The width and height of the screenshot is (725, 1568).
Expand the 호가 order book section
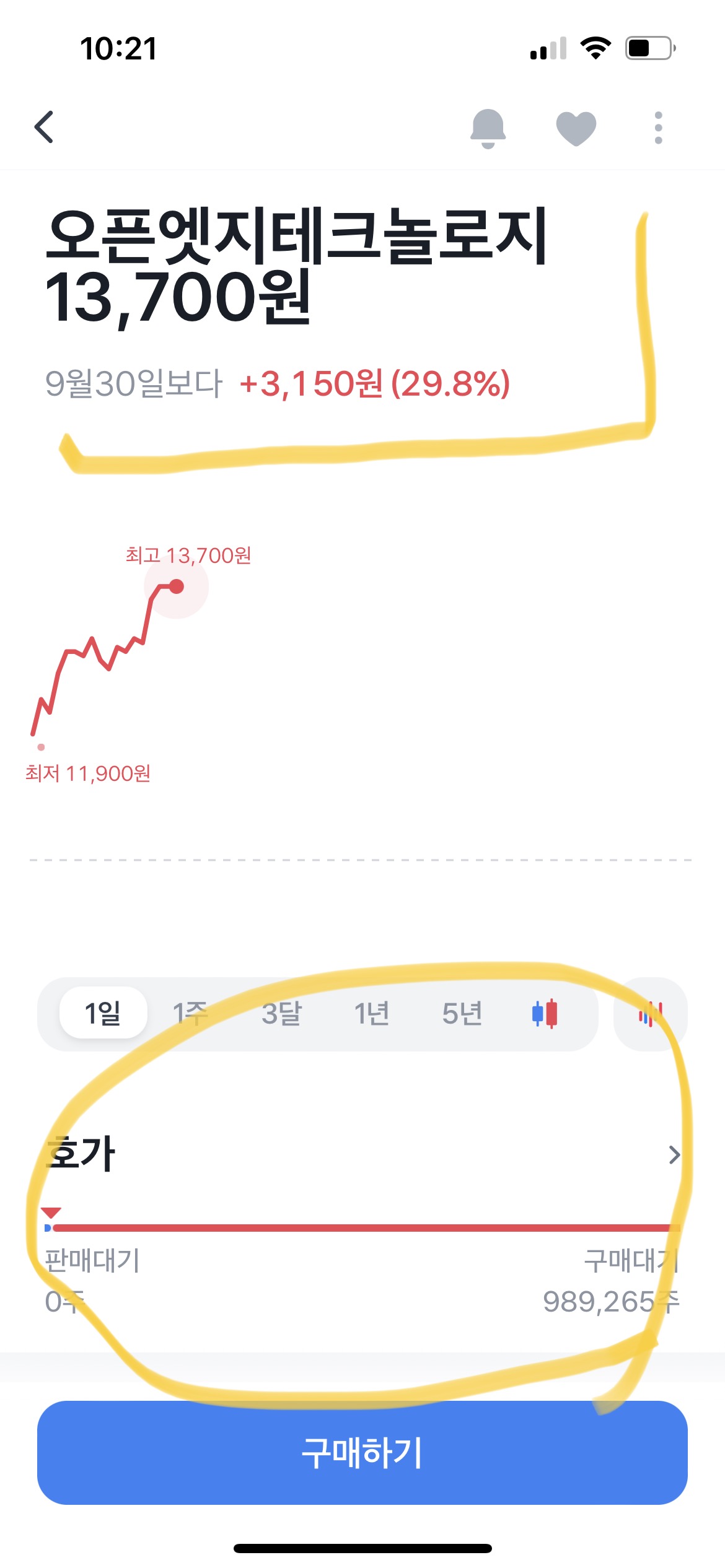pyautogui.click(x=674, y=1154)
